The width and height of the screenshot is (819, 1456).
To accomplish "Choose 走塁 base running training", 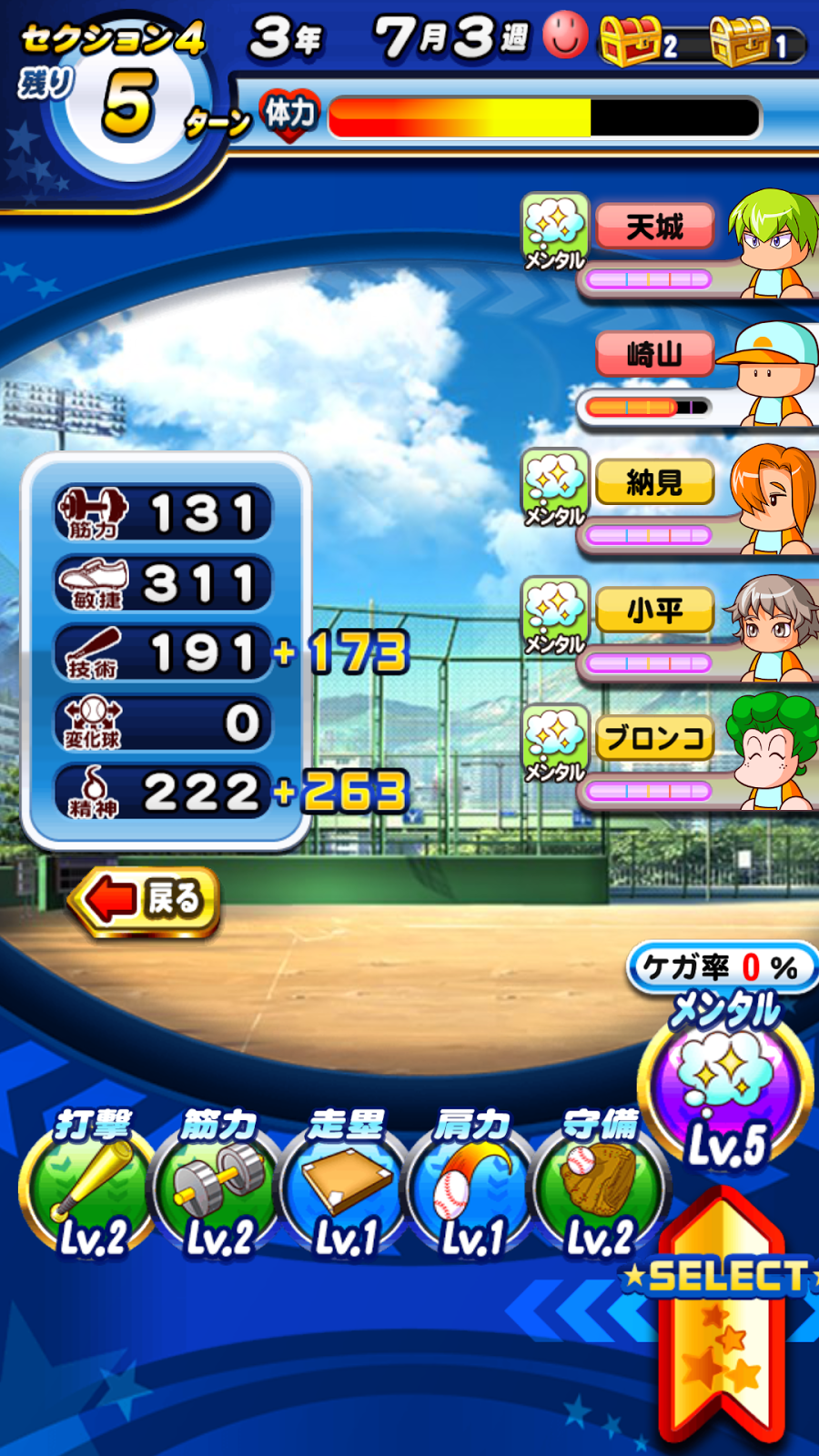I will (x=344, y=1185).
